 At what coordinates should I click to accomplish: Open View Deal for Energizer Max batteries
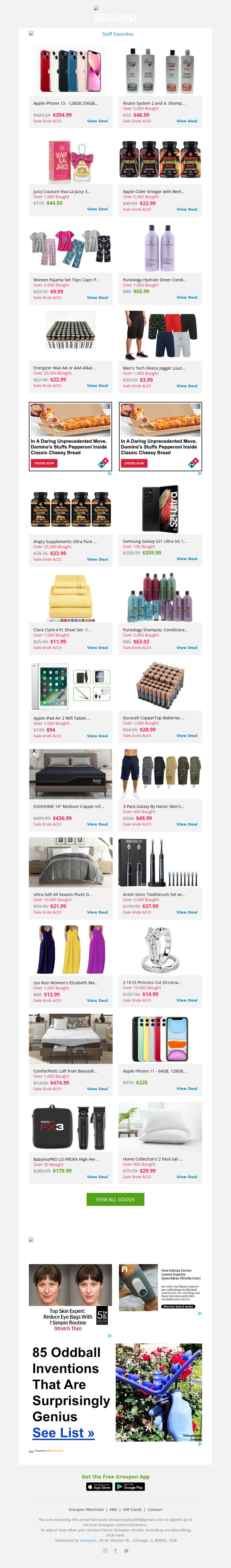97,385
